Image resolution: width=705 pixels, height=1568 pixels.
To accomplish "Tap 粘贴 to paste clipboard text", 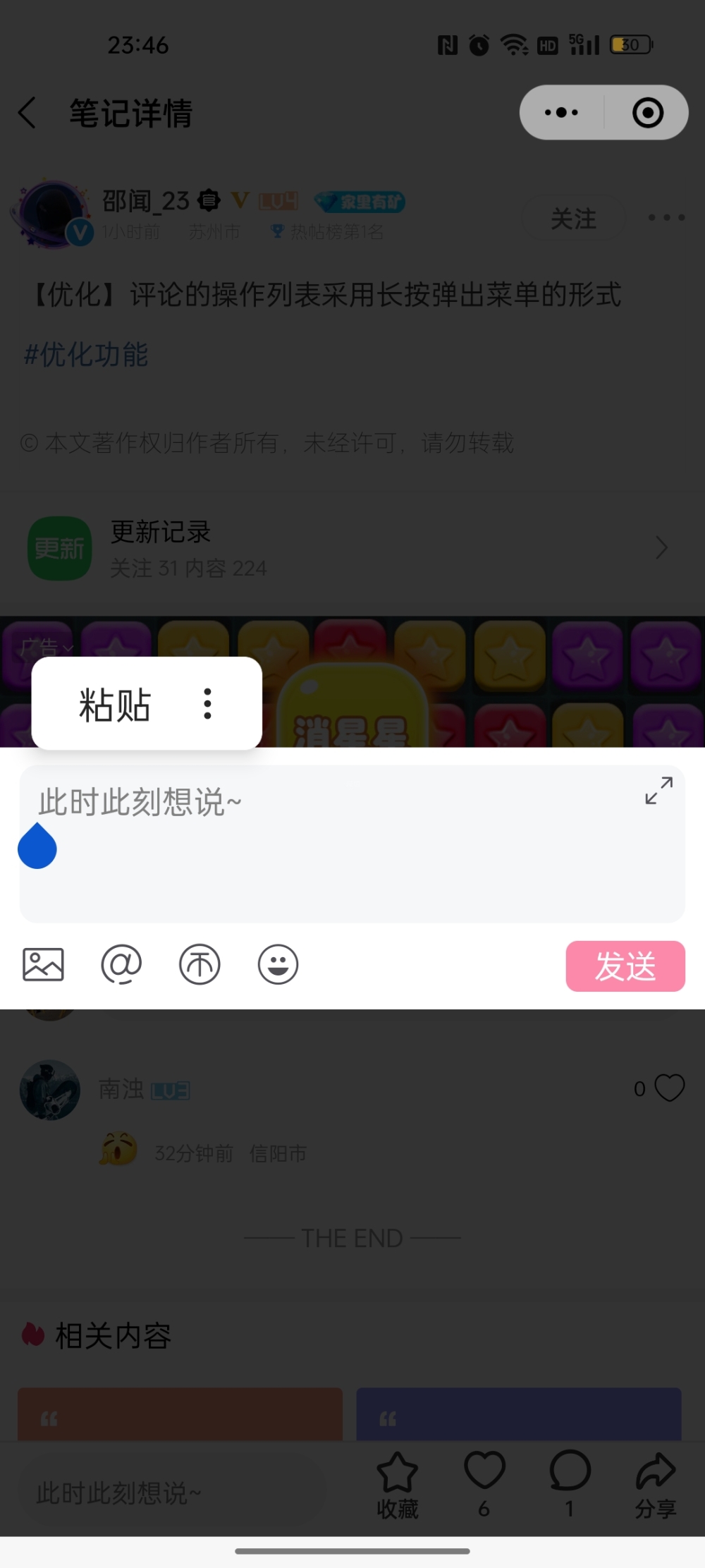I will pos(115,704).
